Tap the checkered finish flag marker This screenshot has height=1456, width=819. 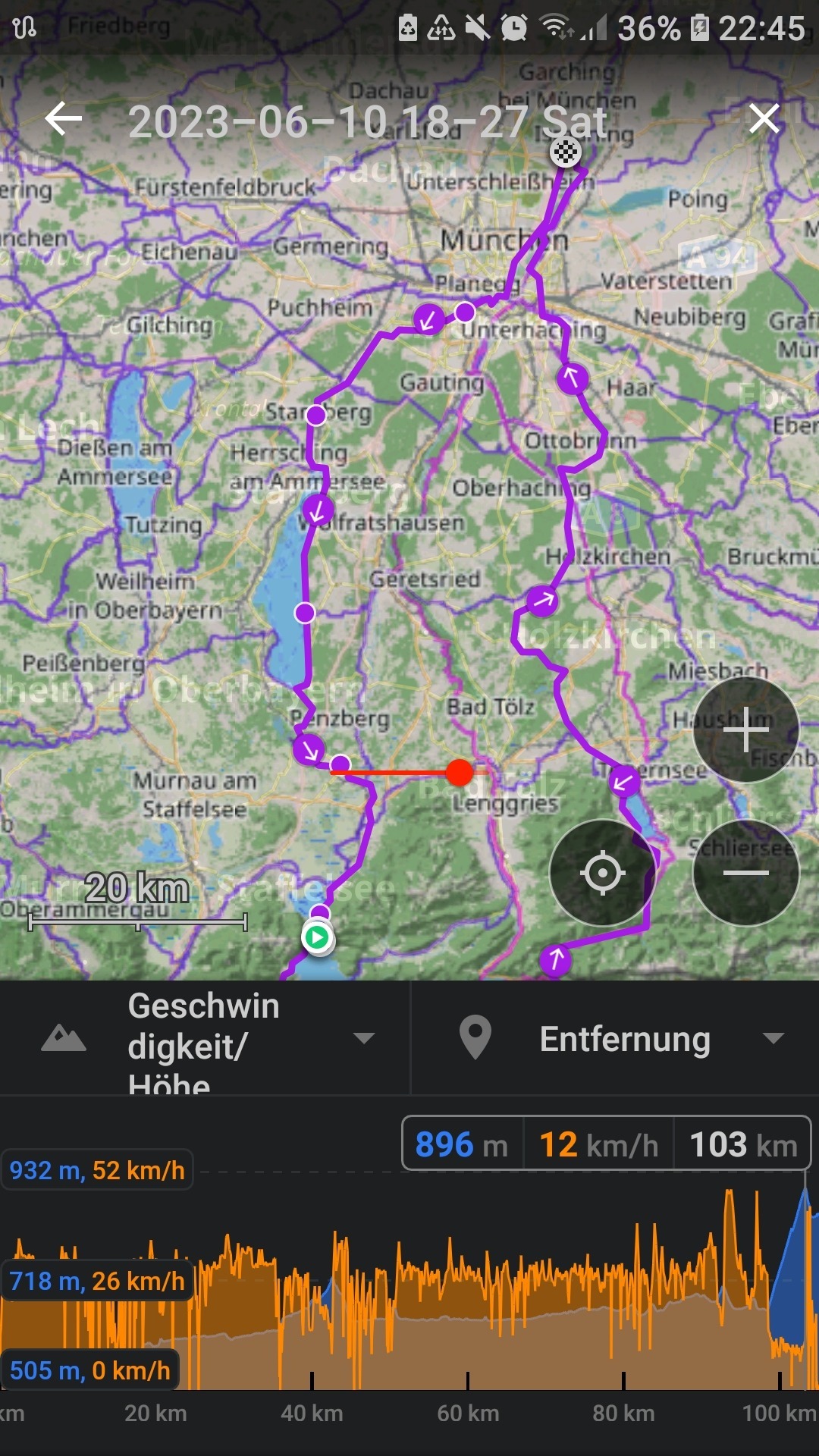[x=565, y=152]
